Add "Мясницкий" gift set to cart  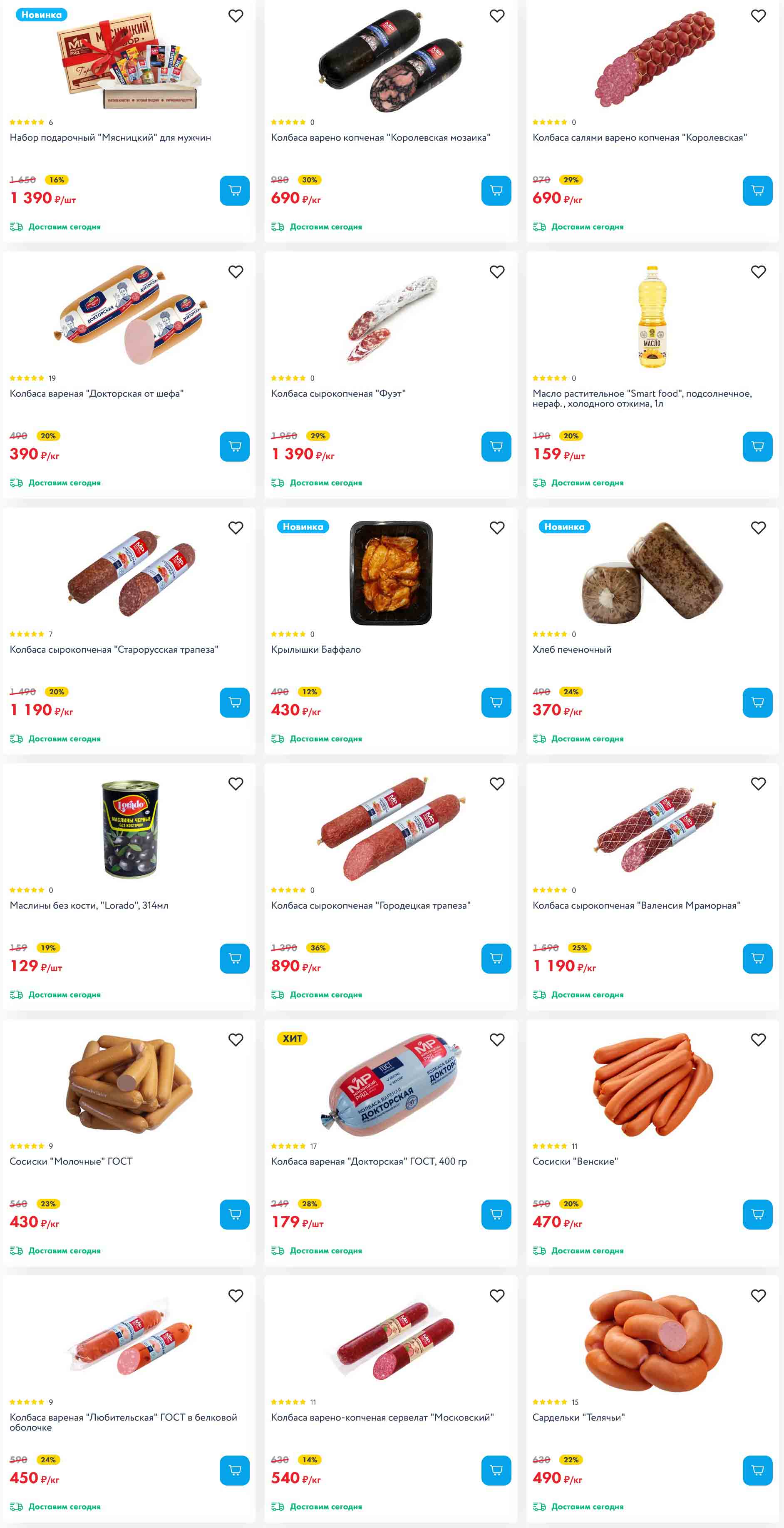point(234,190)
